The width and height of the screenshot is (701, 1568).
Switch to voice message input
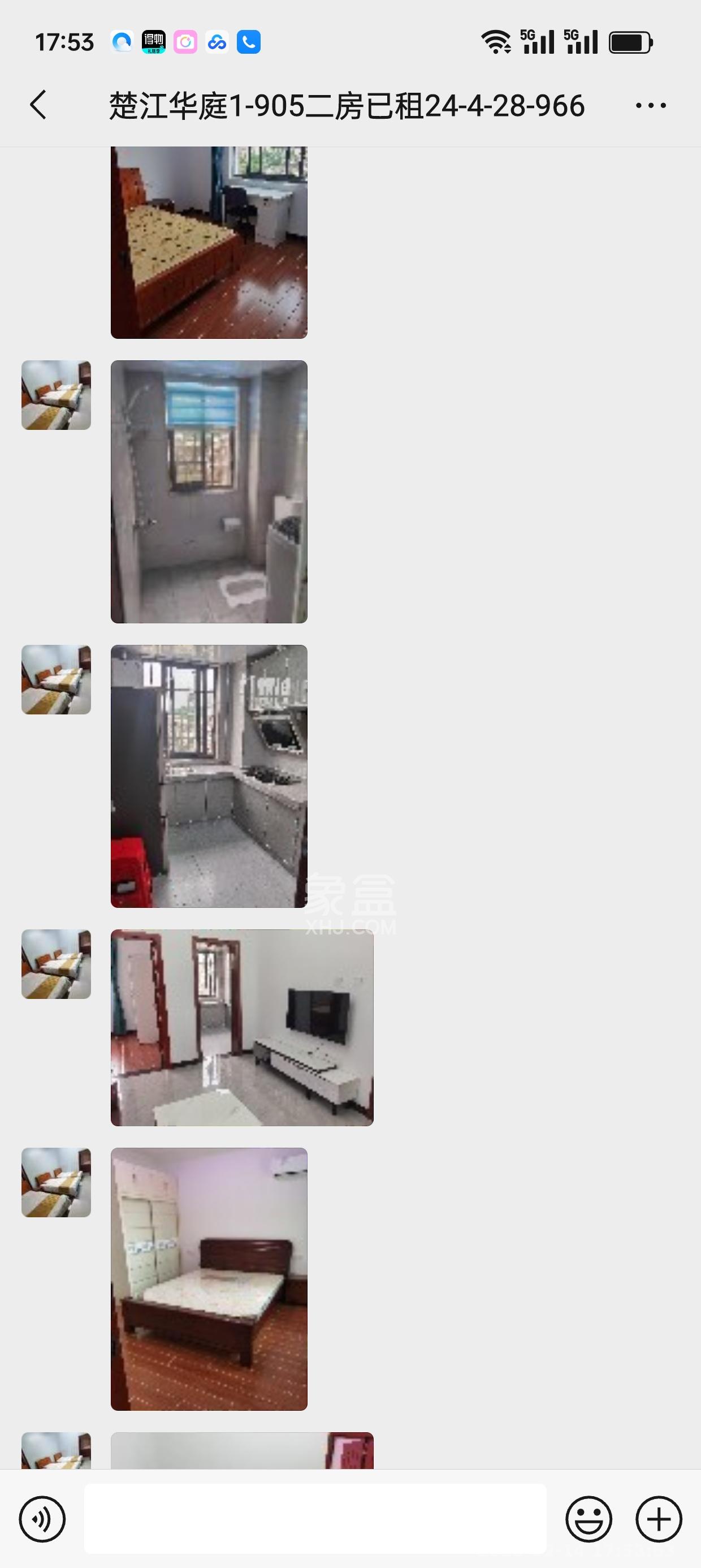pos(42,1519)
